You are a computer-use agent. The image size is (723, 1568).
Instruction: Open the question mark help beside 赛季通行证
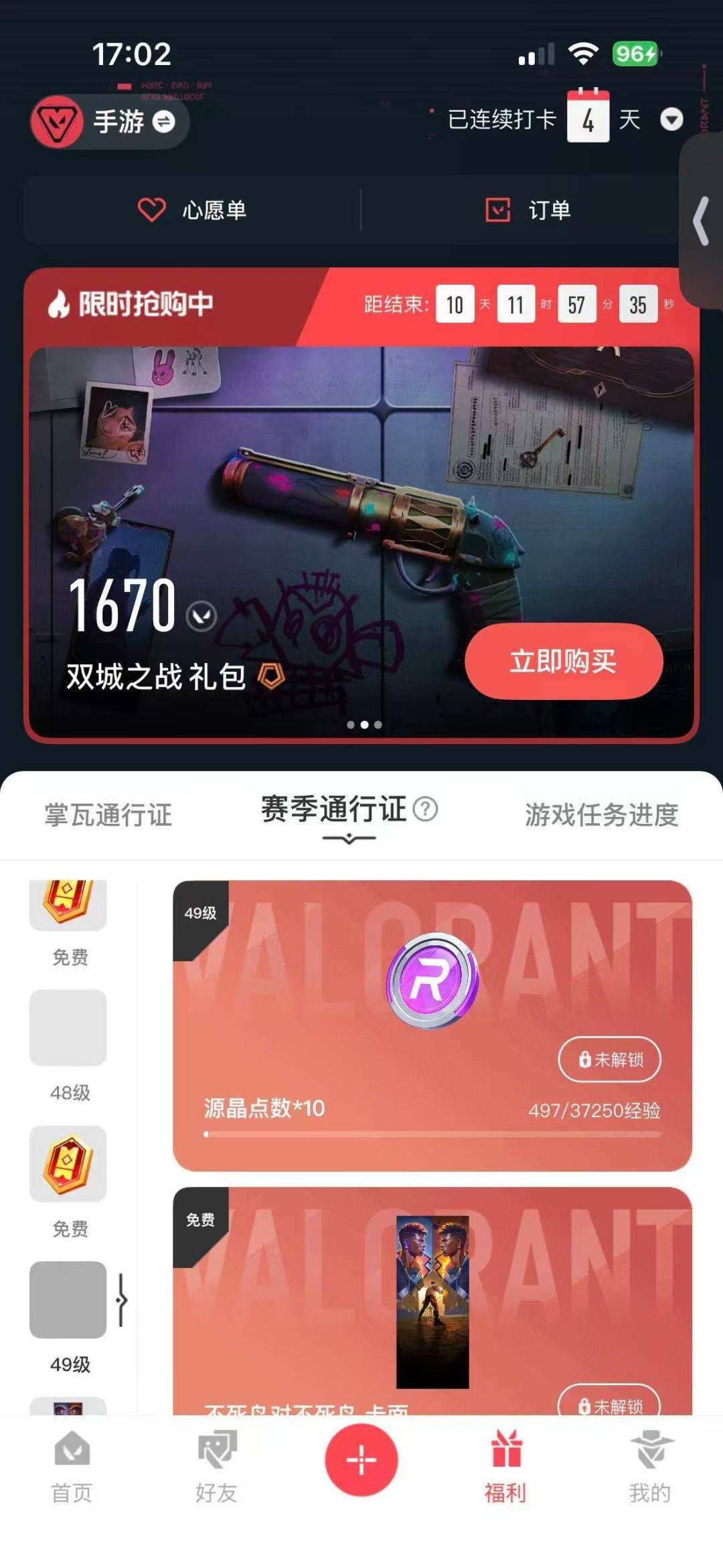coord(424,809)
